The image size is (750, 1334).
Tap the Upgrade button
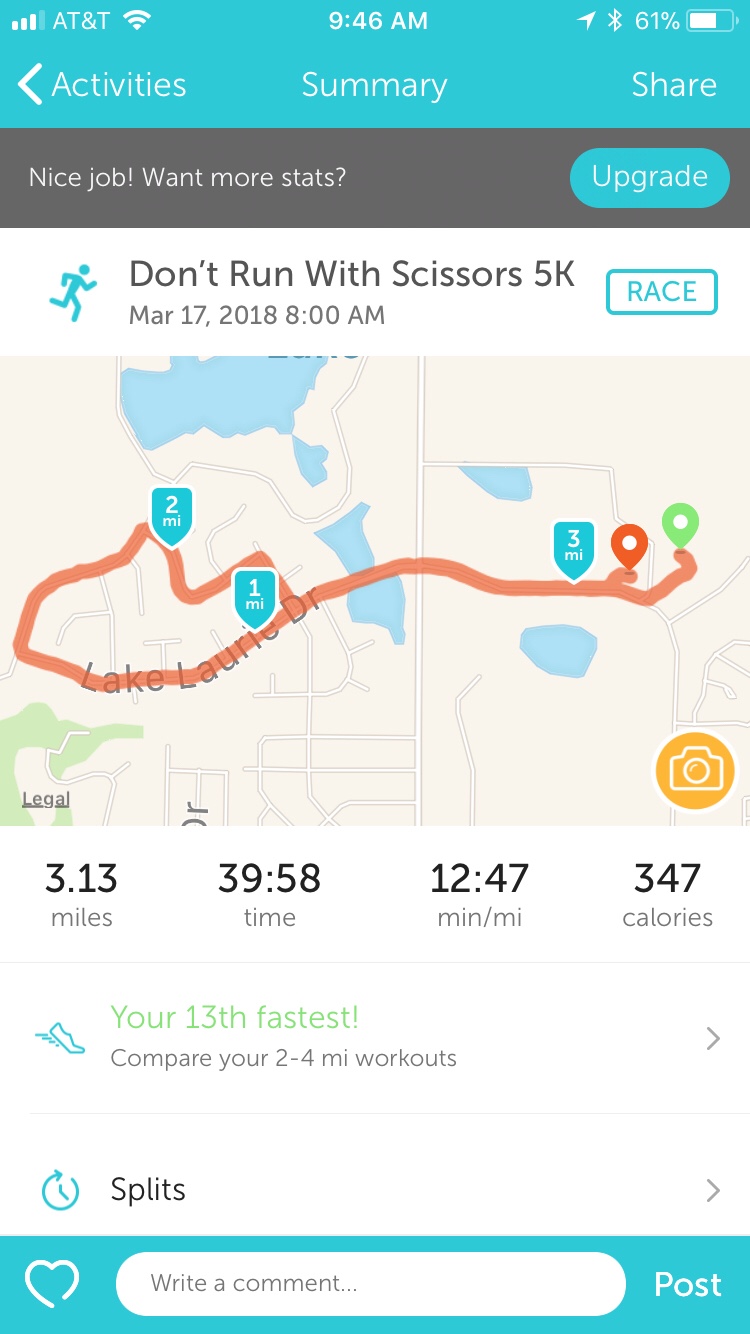click(x=649, y=177)
